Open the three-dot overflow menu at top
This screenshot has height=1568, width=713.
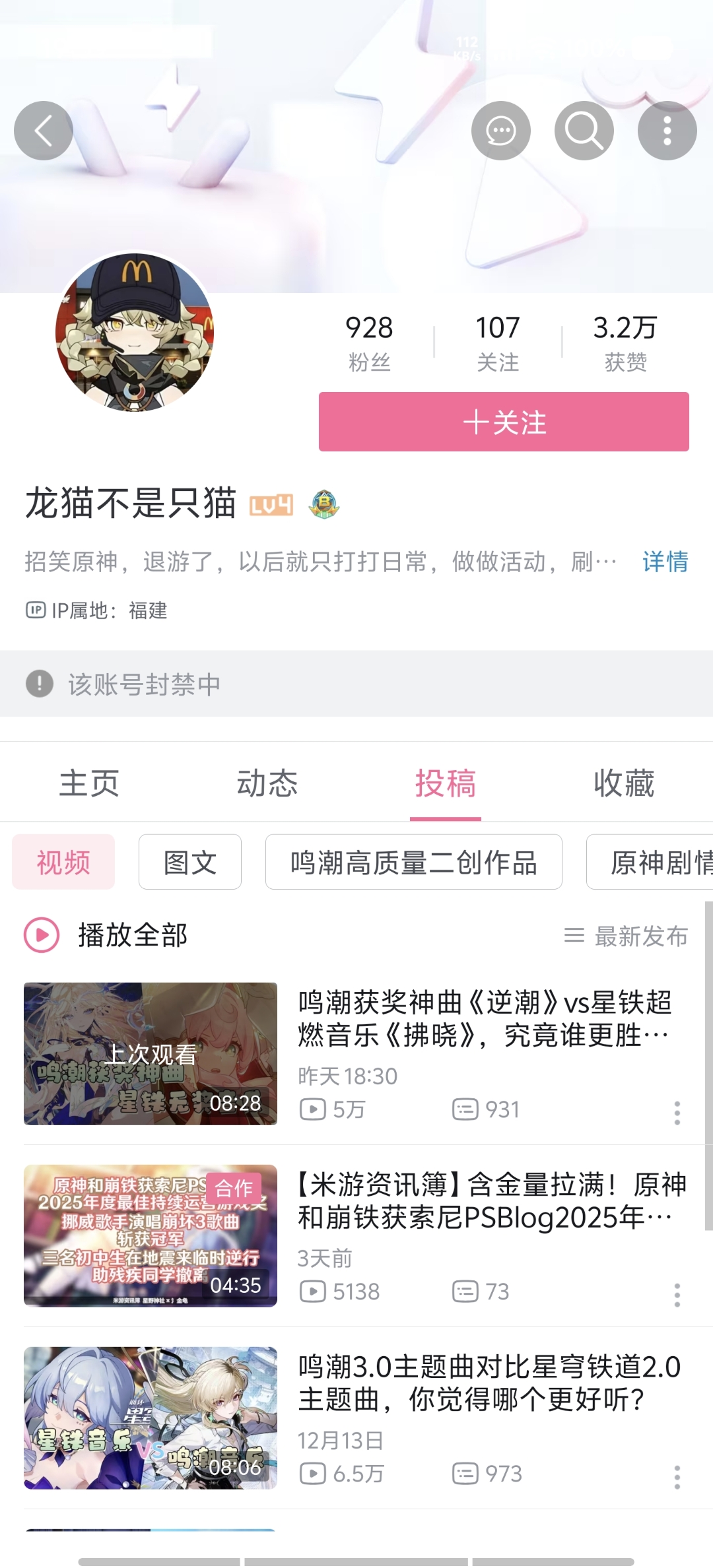point(667,131)
